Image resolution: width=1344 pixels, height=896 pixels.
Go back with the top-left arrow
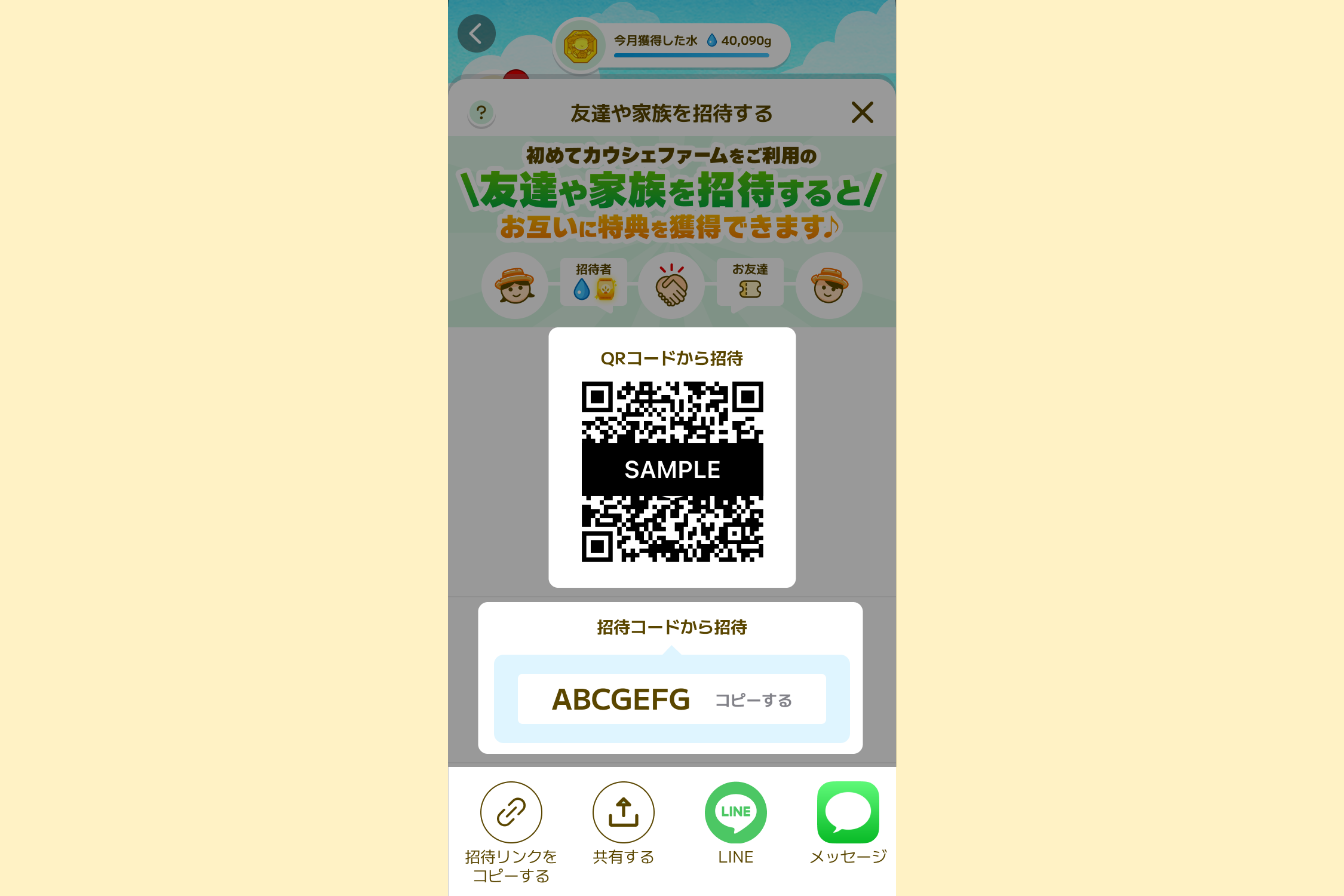click(x=476, y=33)
